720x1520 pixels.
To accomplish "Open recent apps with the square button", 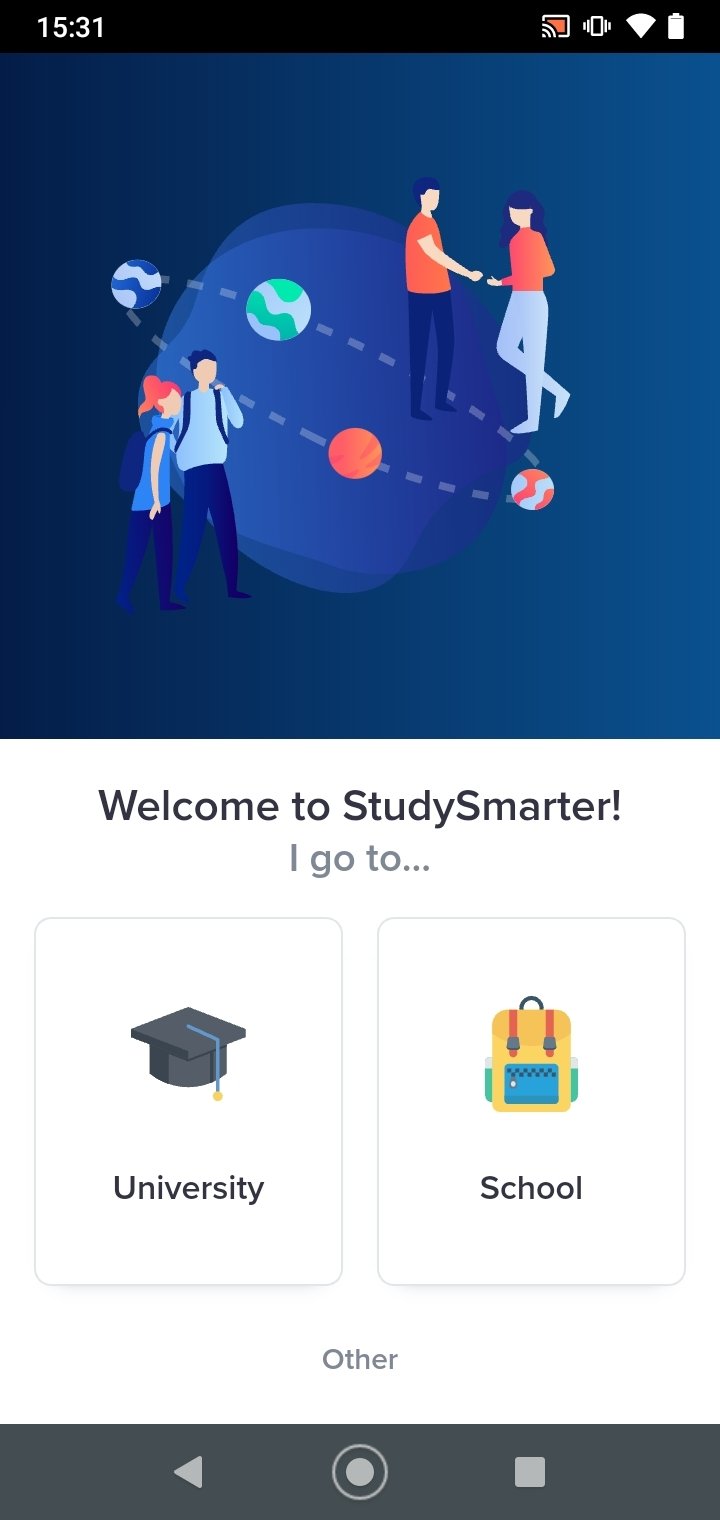I will click(529, 1472).
